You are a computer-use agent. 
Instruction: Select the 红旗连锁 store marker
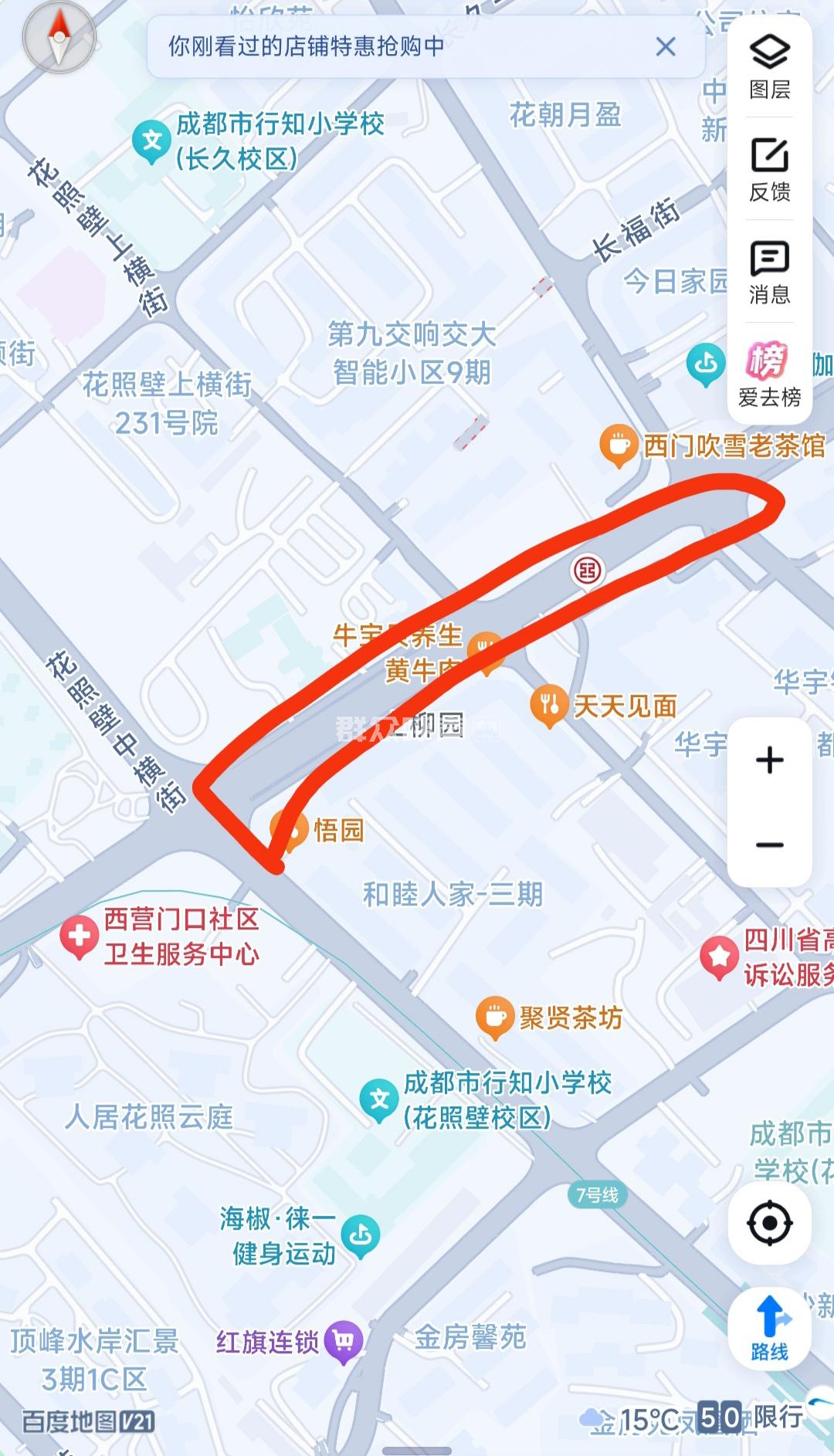(x=343, y=1342)
